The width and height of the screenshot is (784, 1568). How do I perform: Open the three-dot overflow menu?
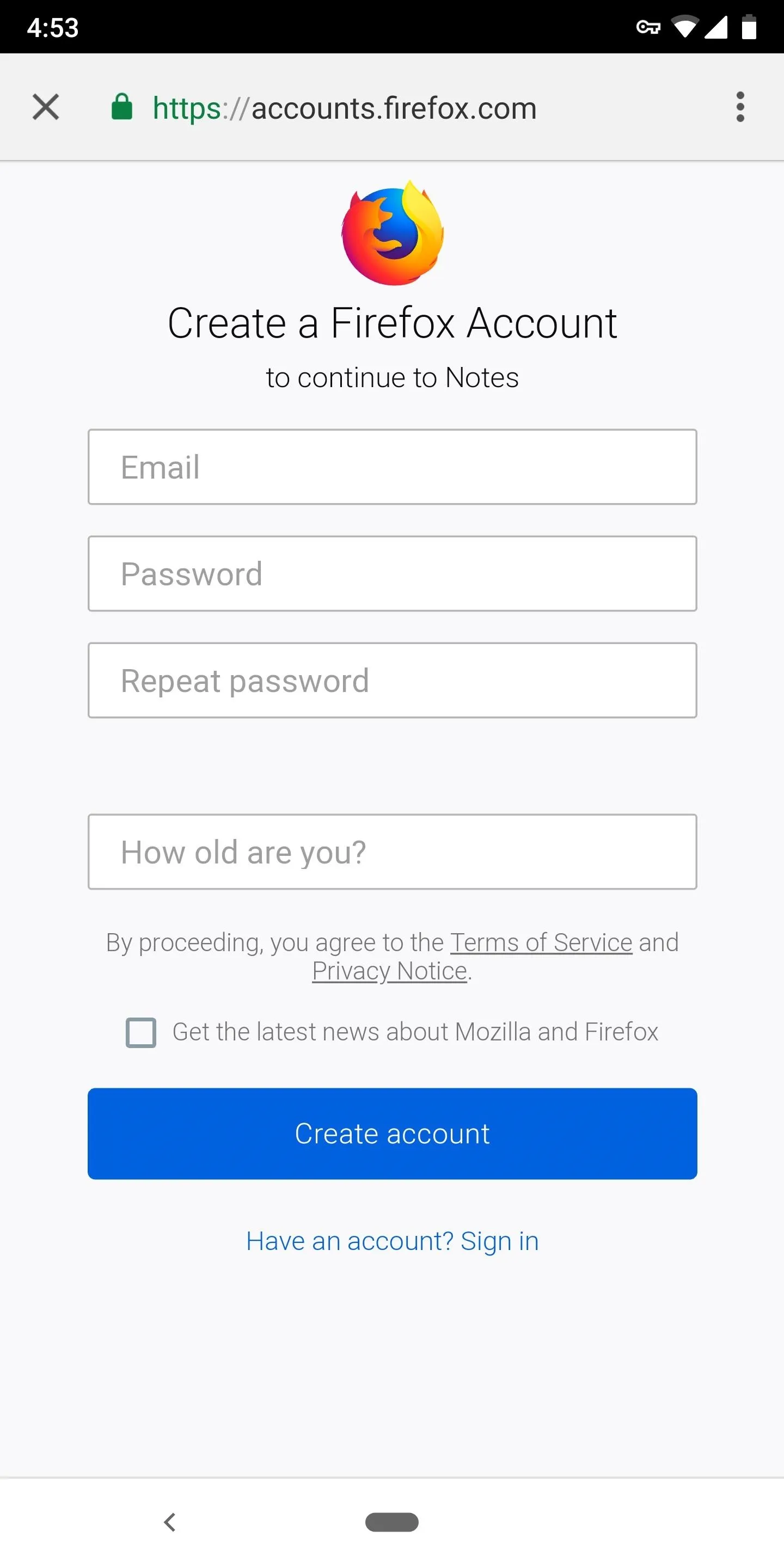pyautogui.click(x=740, y=107)
